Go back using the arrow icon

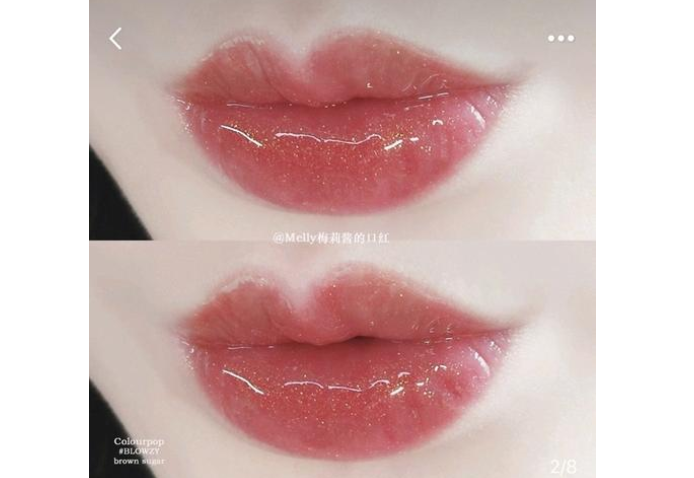coord(116,38)
